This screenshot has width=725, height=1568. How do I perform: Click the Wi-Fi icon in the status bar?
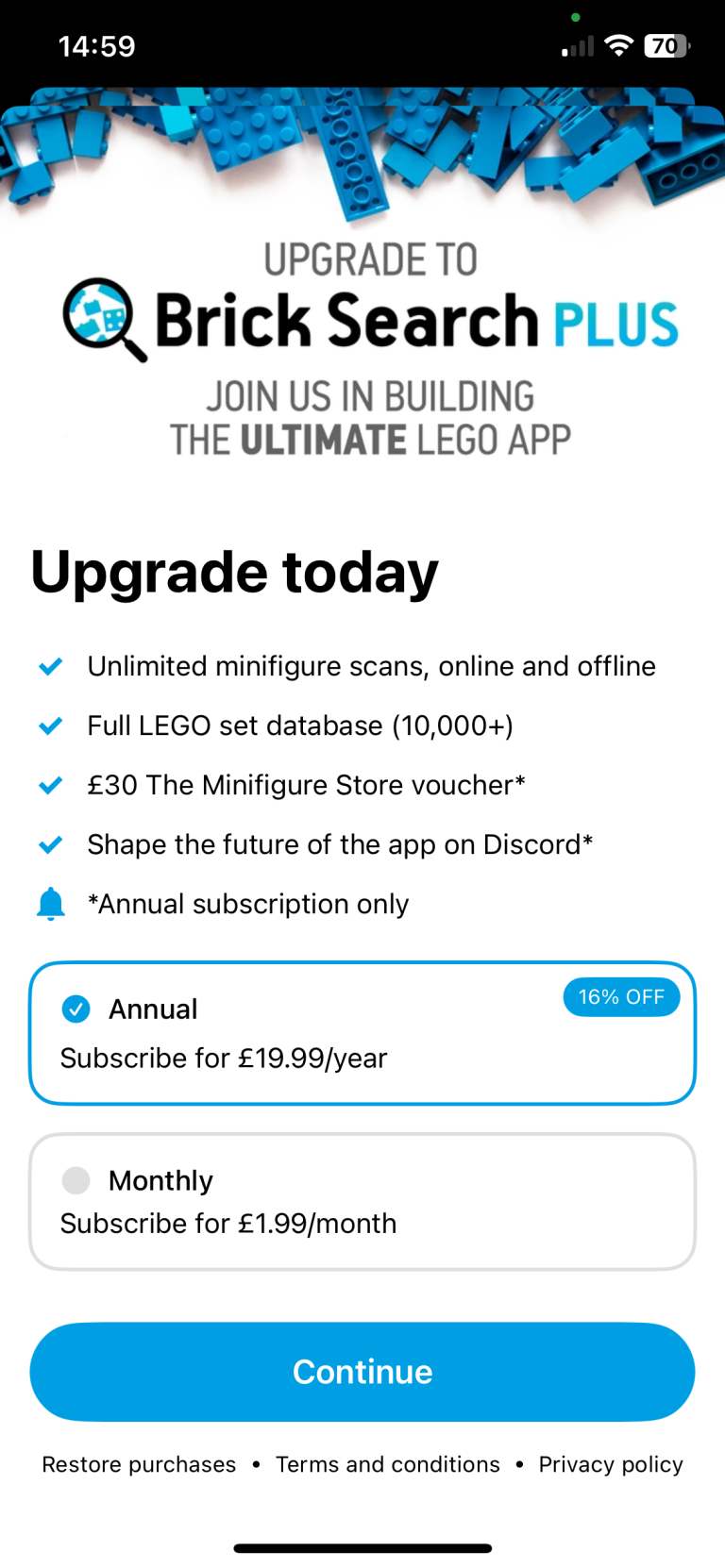618,44
